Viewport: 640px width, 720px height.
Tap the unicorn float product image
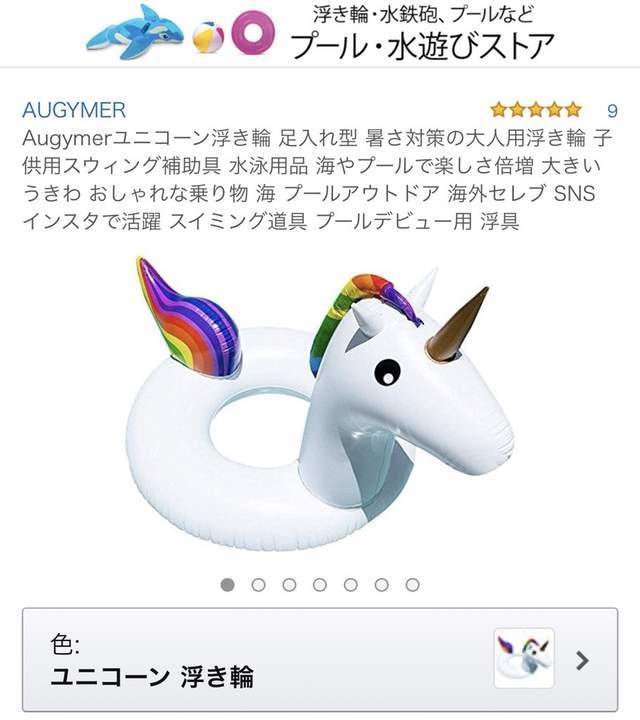click(x=320, y=400)
